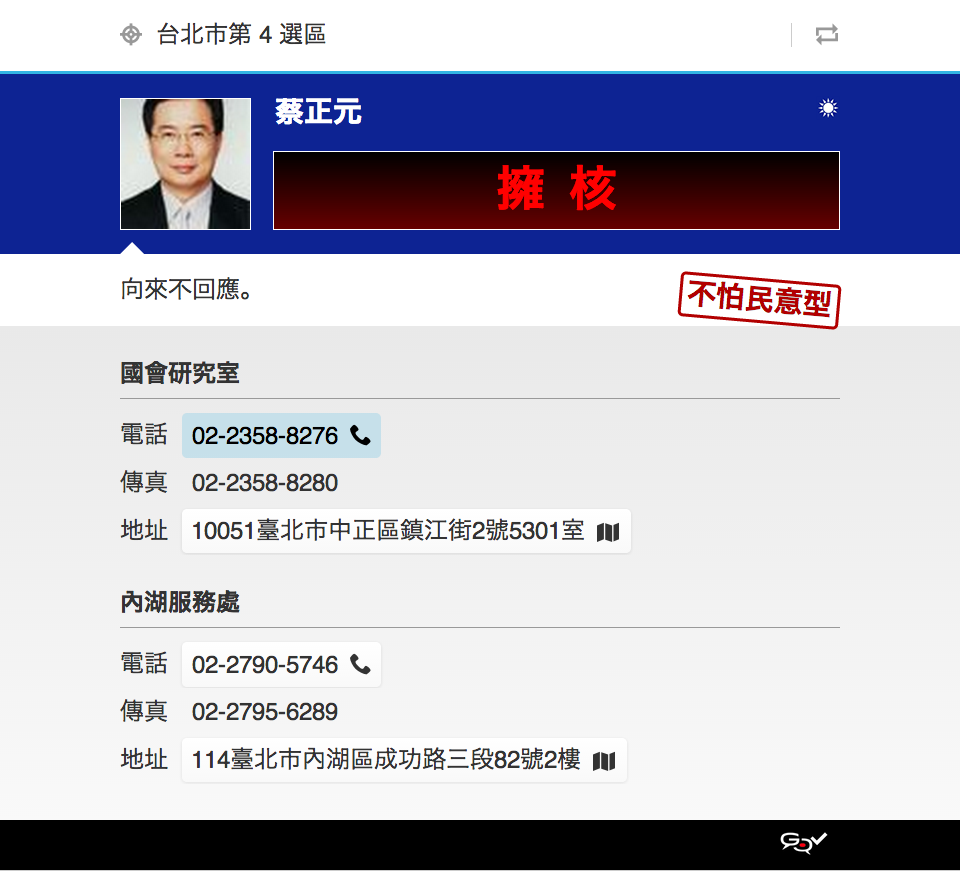Call 國會研究室 at 02-2358-8276
Image resolution: width=960 pixels, height=871 pixels.
pos(281,436)
